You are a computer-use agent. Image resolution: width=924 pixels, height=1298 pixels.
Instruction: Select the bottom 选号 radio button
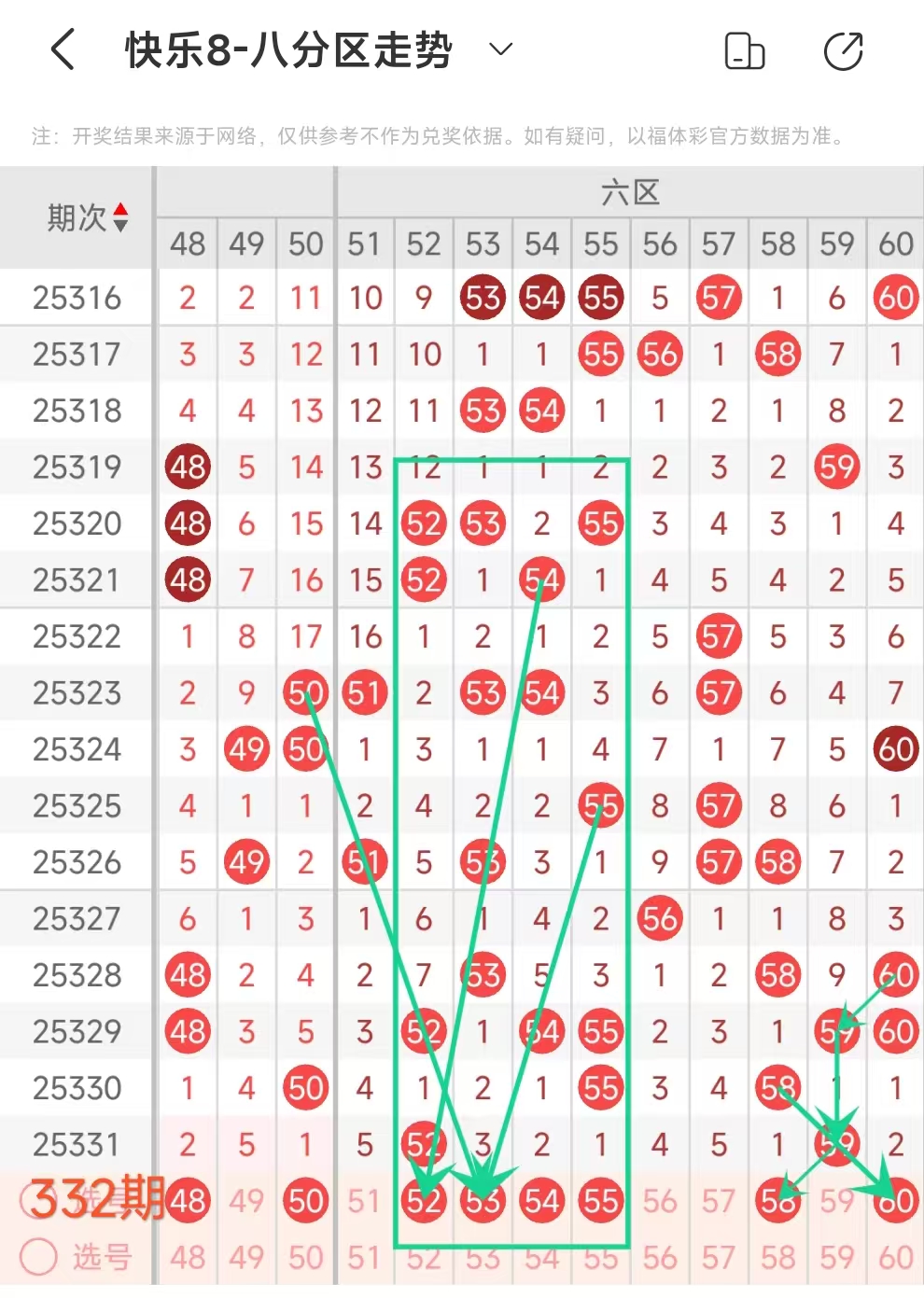(39, 1256)
